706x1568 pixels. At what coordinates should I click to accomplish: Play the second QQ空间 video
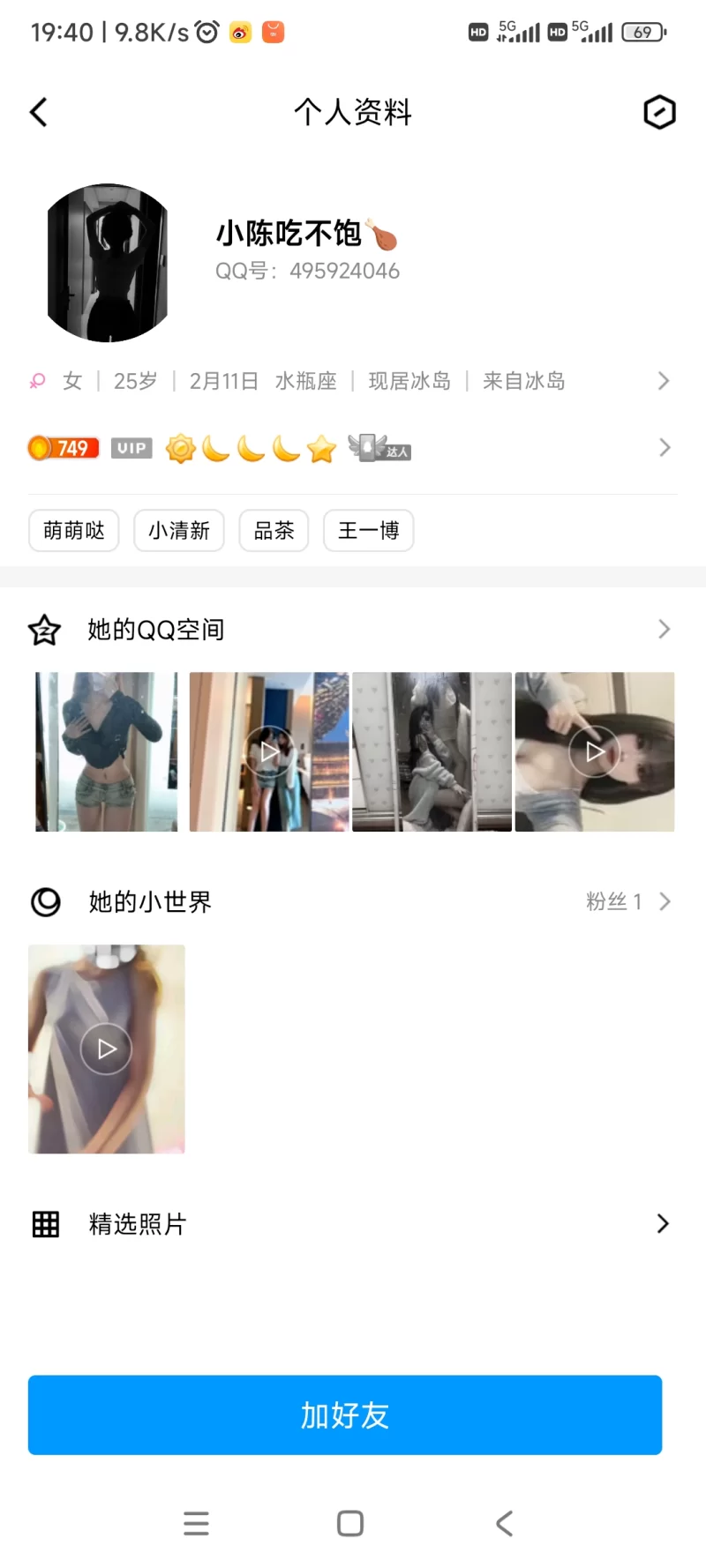coord(269,751)
